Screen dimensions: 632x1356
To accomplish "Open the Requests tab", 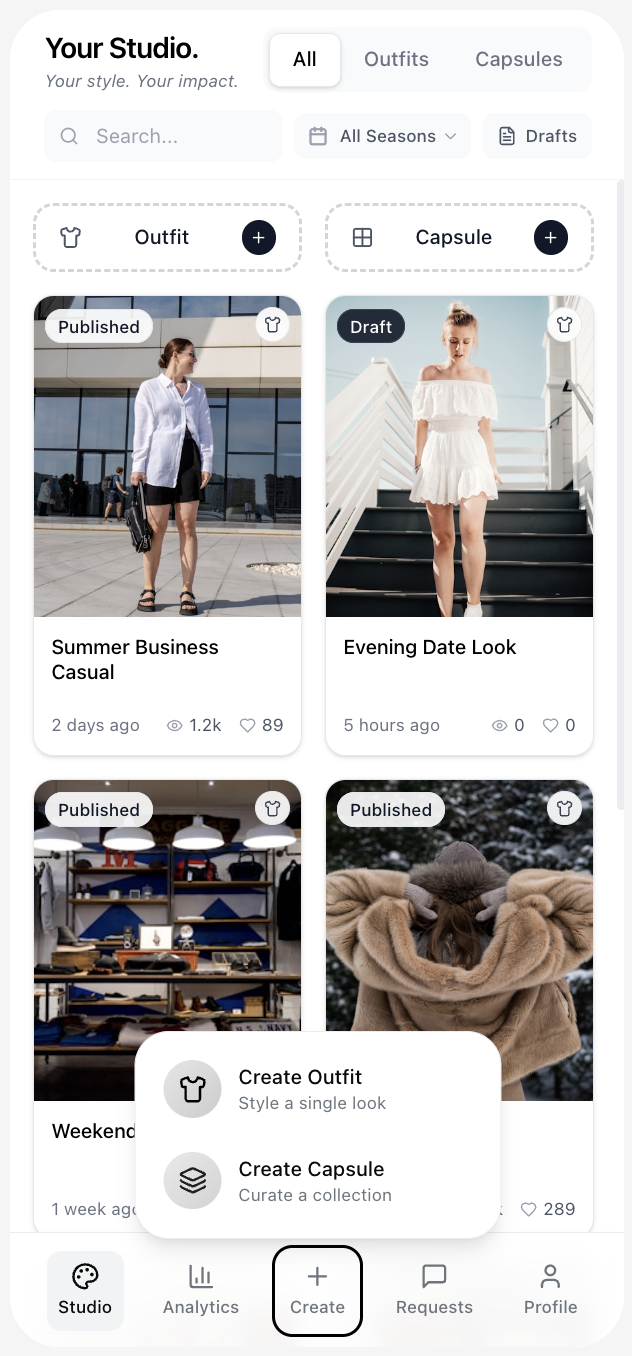I will (434, 1290).
